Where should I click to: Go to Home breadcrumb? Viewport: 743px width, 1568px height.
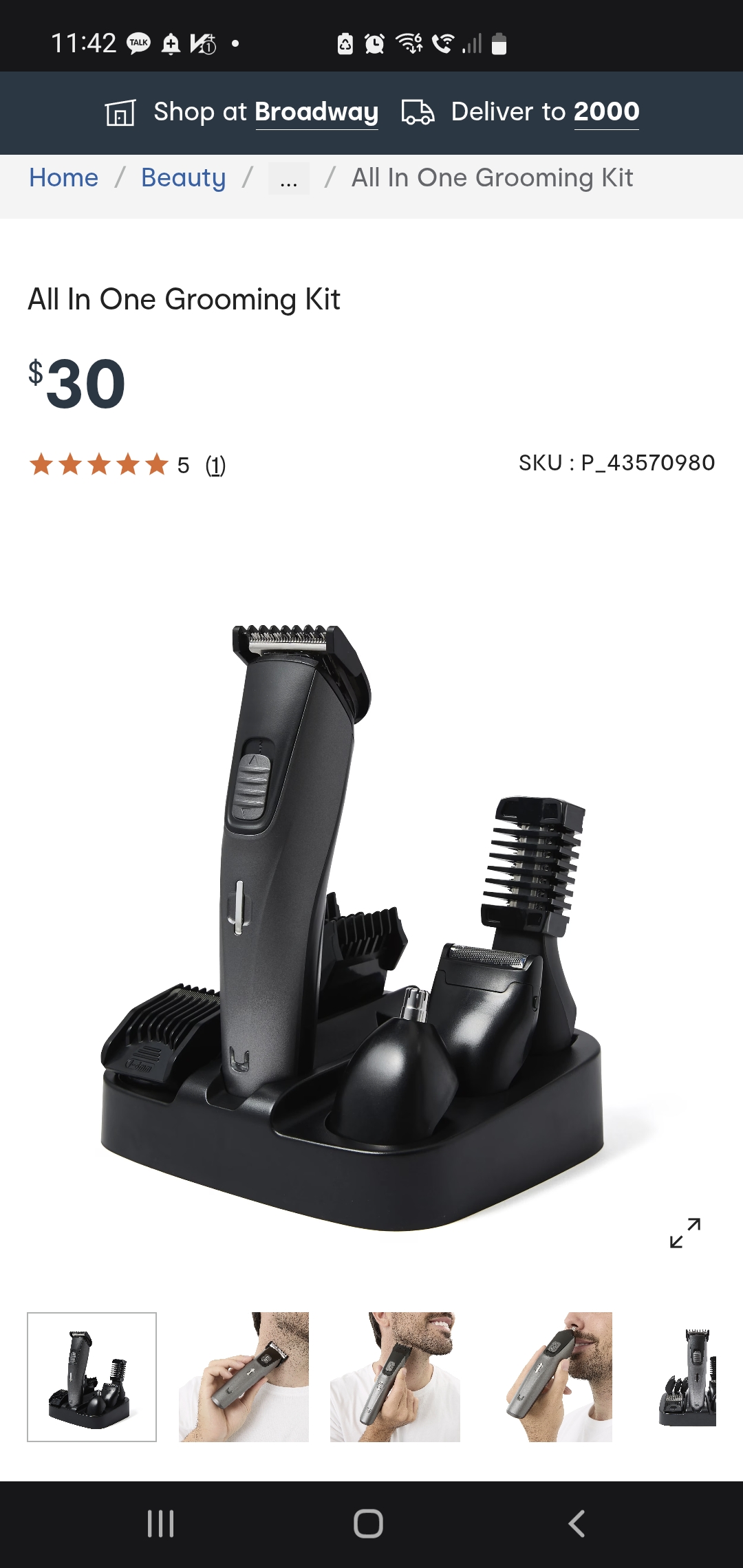[x=63, y=178]
